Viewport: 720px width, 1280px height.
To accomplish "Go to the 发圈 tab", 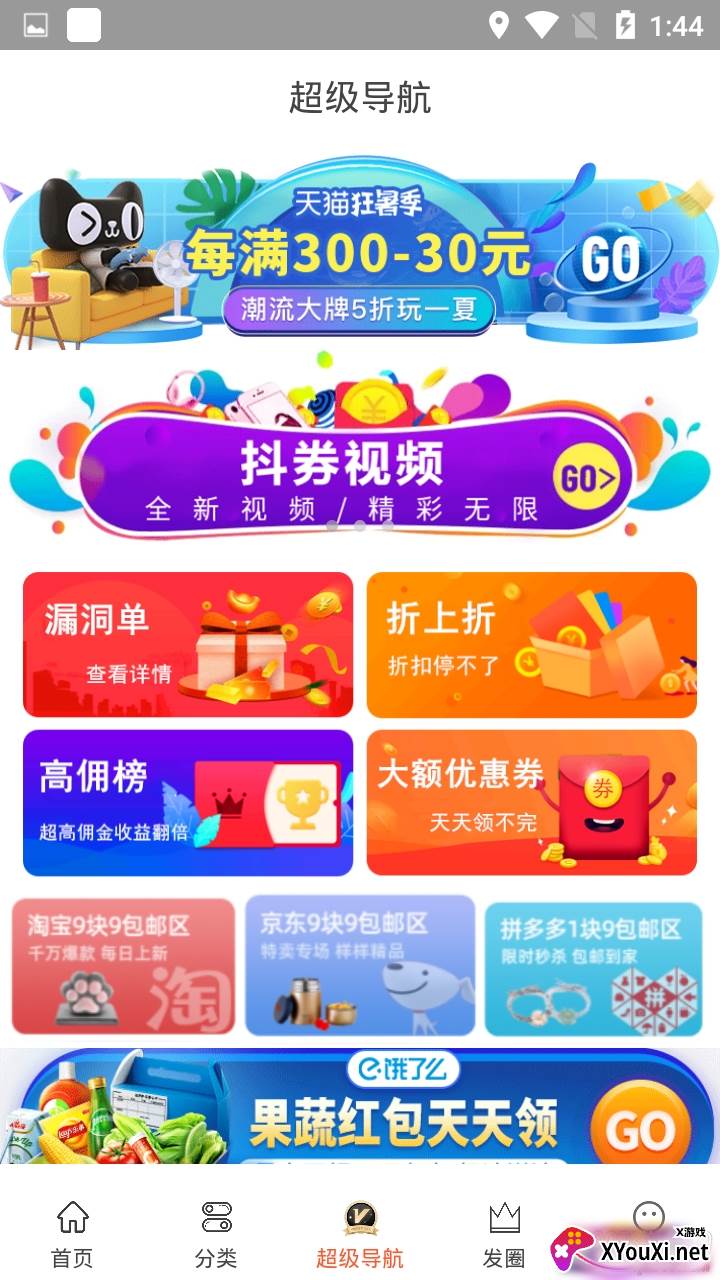I will click(x=503, y=1235).
